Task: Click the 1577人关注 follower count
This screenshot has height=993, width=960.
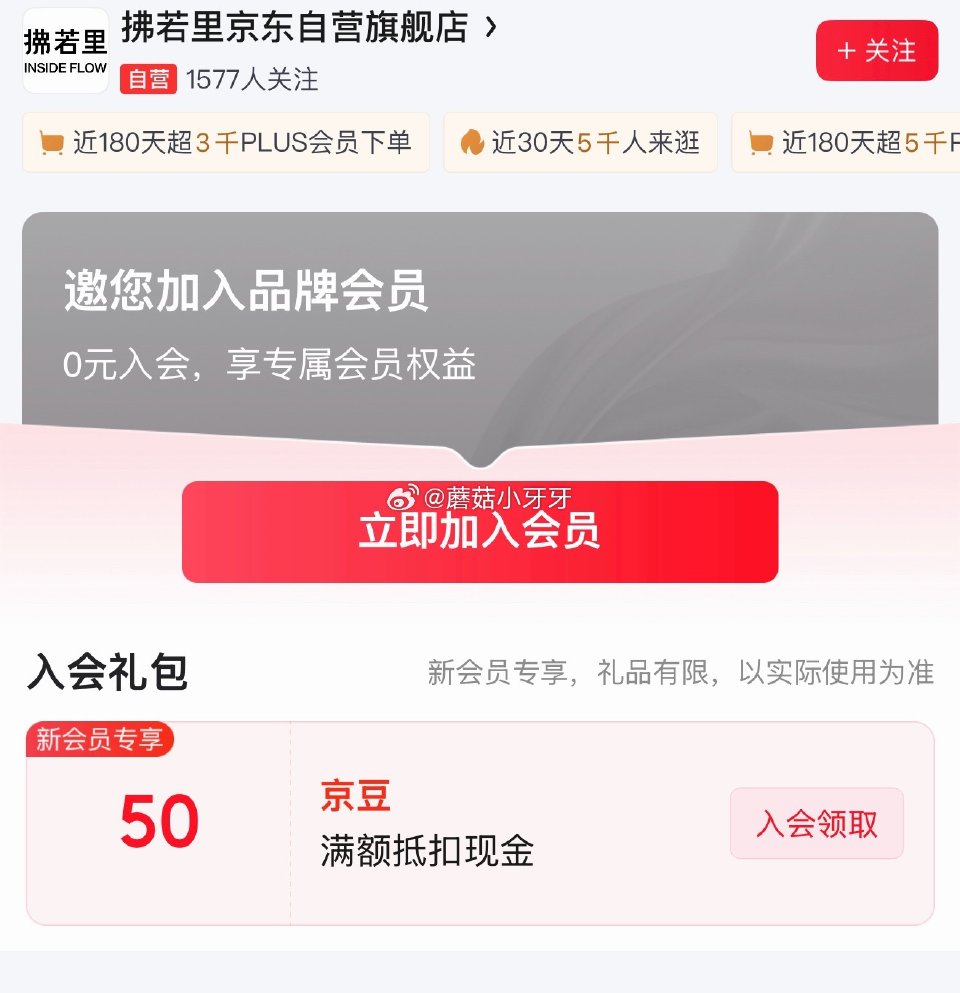Action: (x=250, y=81)
